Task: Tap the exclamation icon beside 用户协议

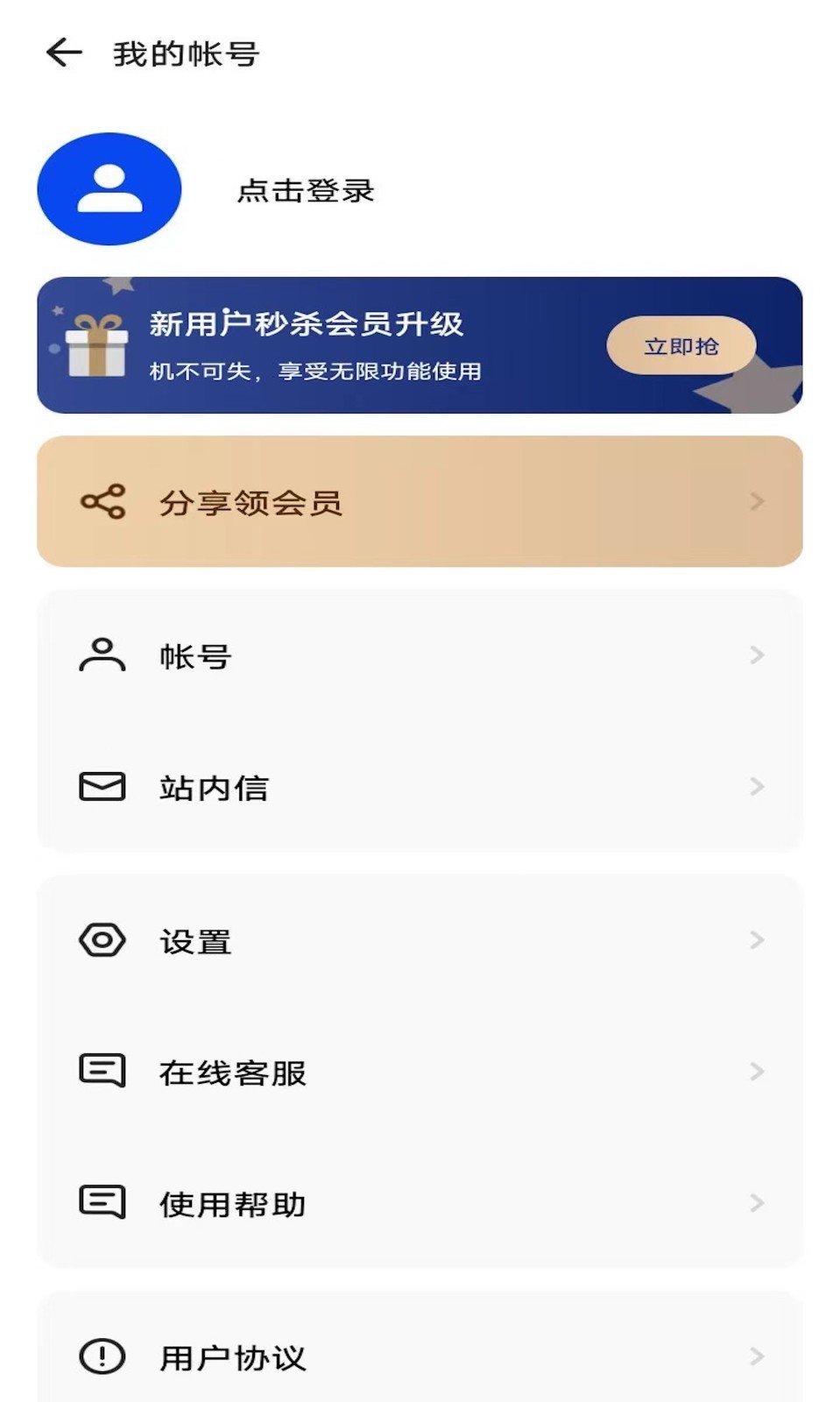Action: (102, 1356)
